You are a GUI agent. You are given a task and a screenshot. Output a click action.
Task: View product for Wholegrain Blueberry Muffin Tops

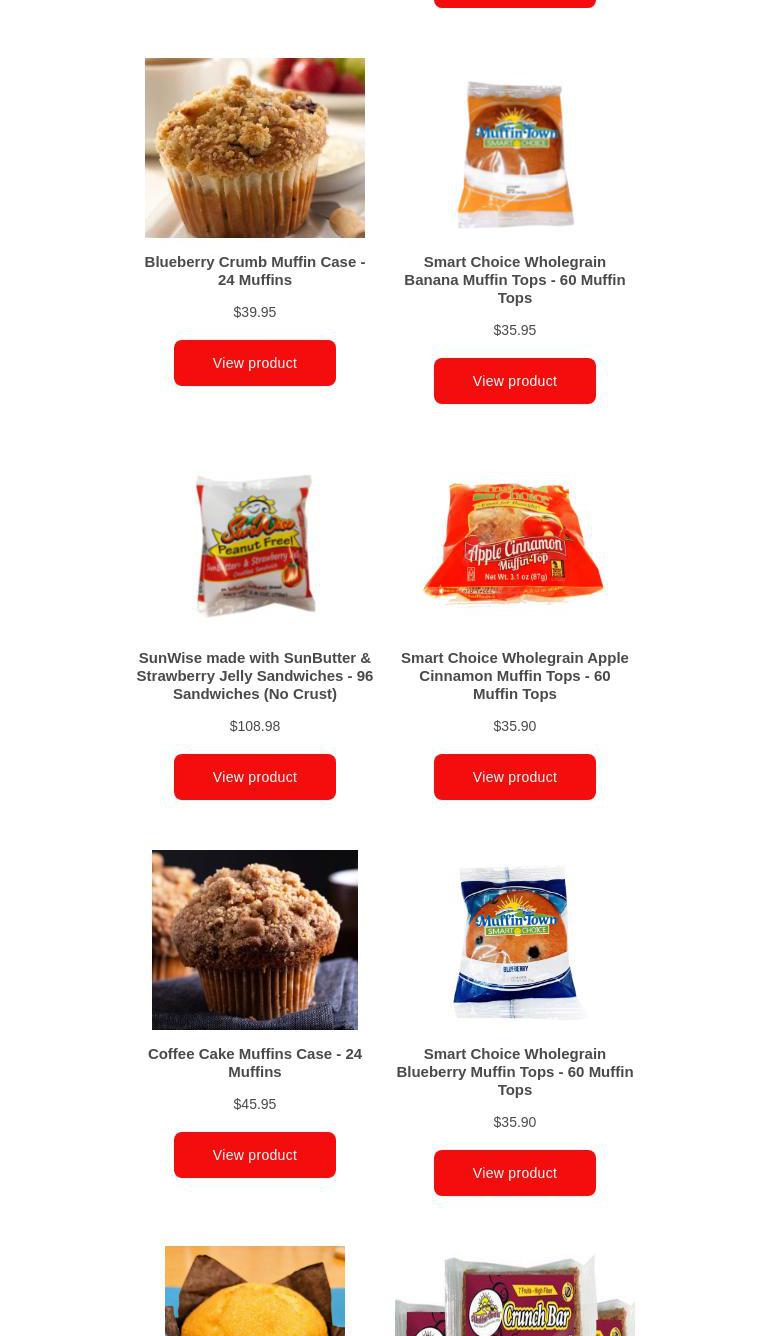coord(514,1173)
